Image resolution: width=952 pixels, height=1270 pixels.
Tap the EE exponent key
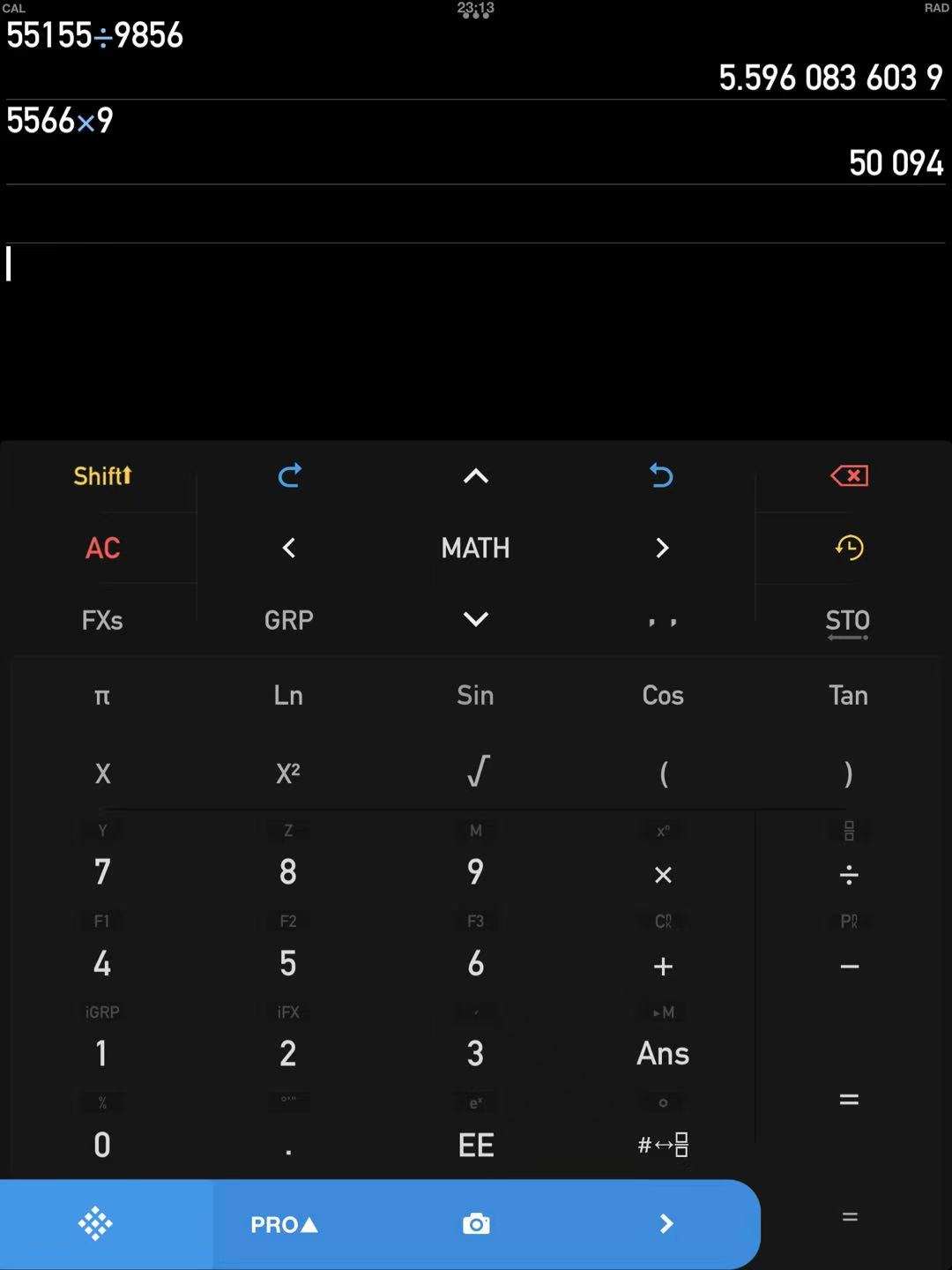(x=476, y=1145)
